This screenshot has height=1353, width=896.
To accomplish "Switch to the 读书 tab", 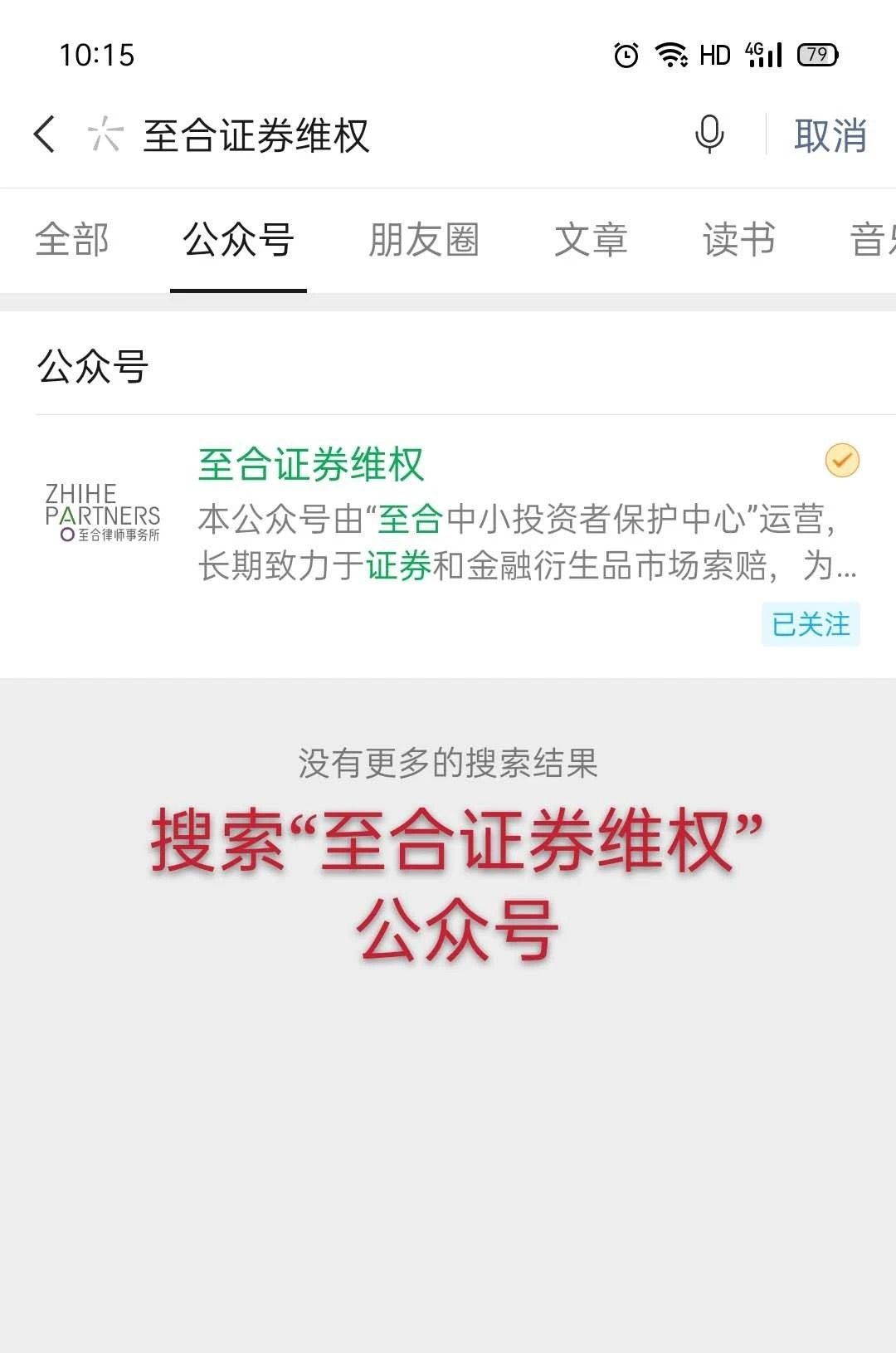I will point(738,241).
